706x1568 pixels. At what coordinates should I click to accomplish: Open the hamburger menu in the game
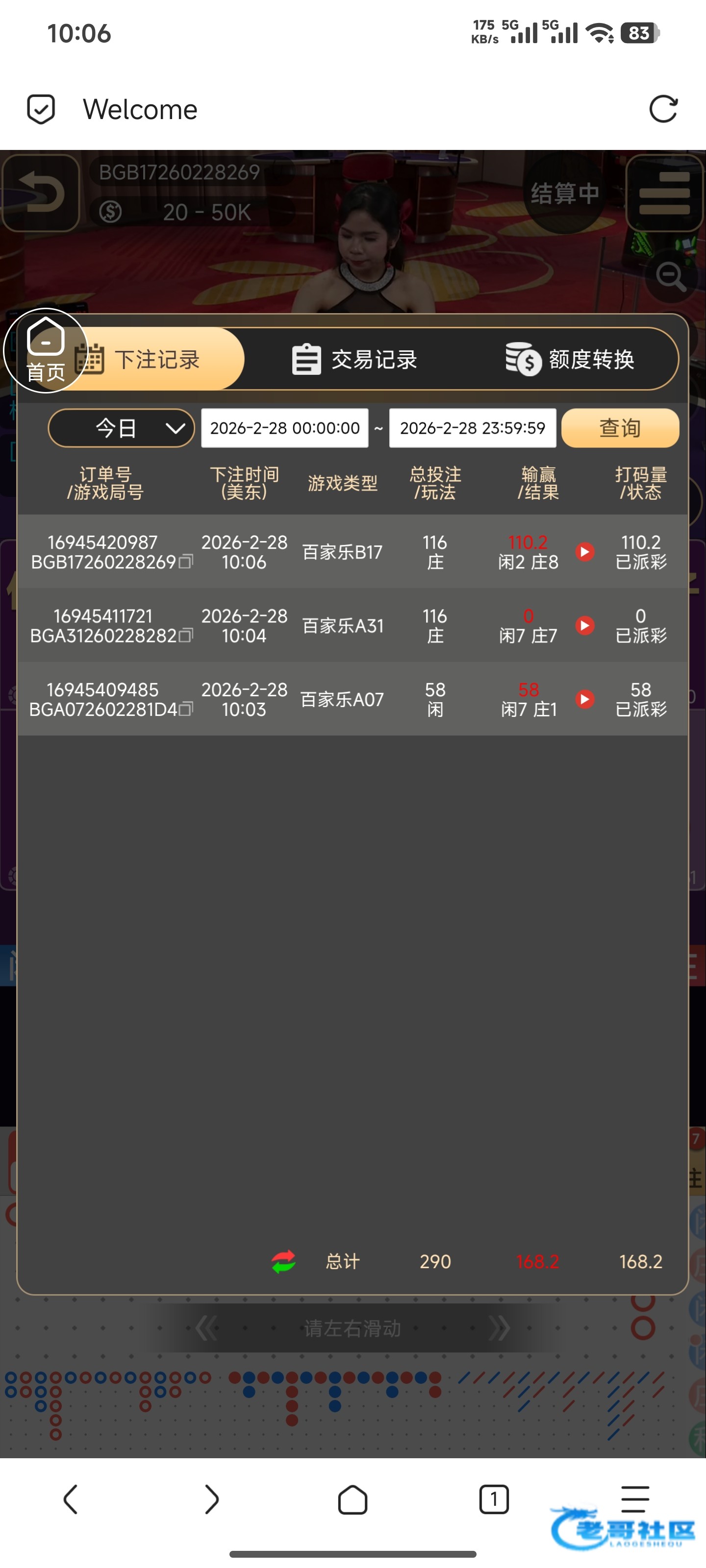click(664, 193)
